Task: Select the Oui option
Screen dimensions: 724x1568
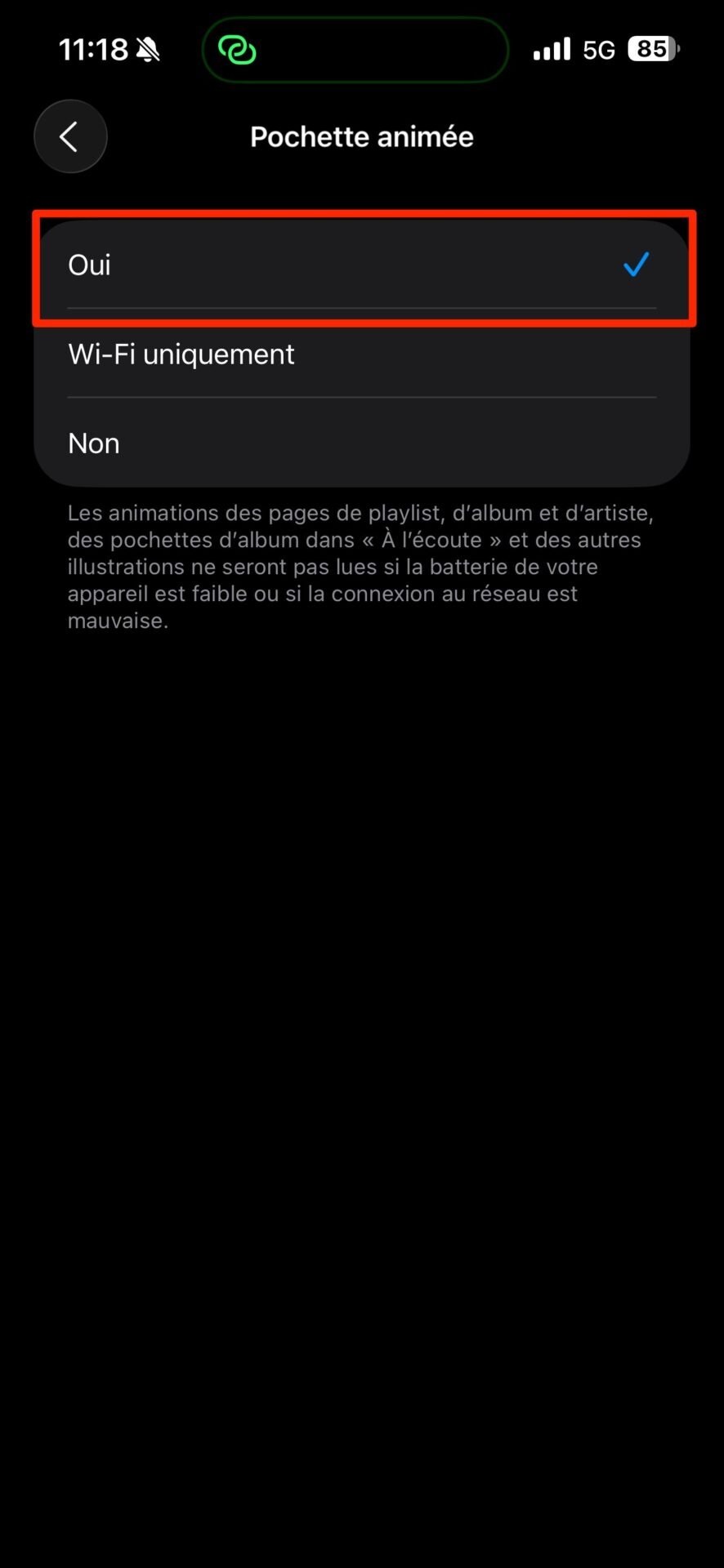Action: coord(362,265)
